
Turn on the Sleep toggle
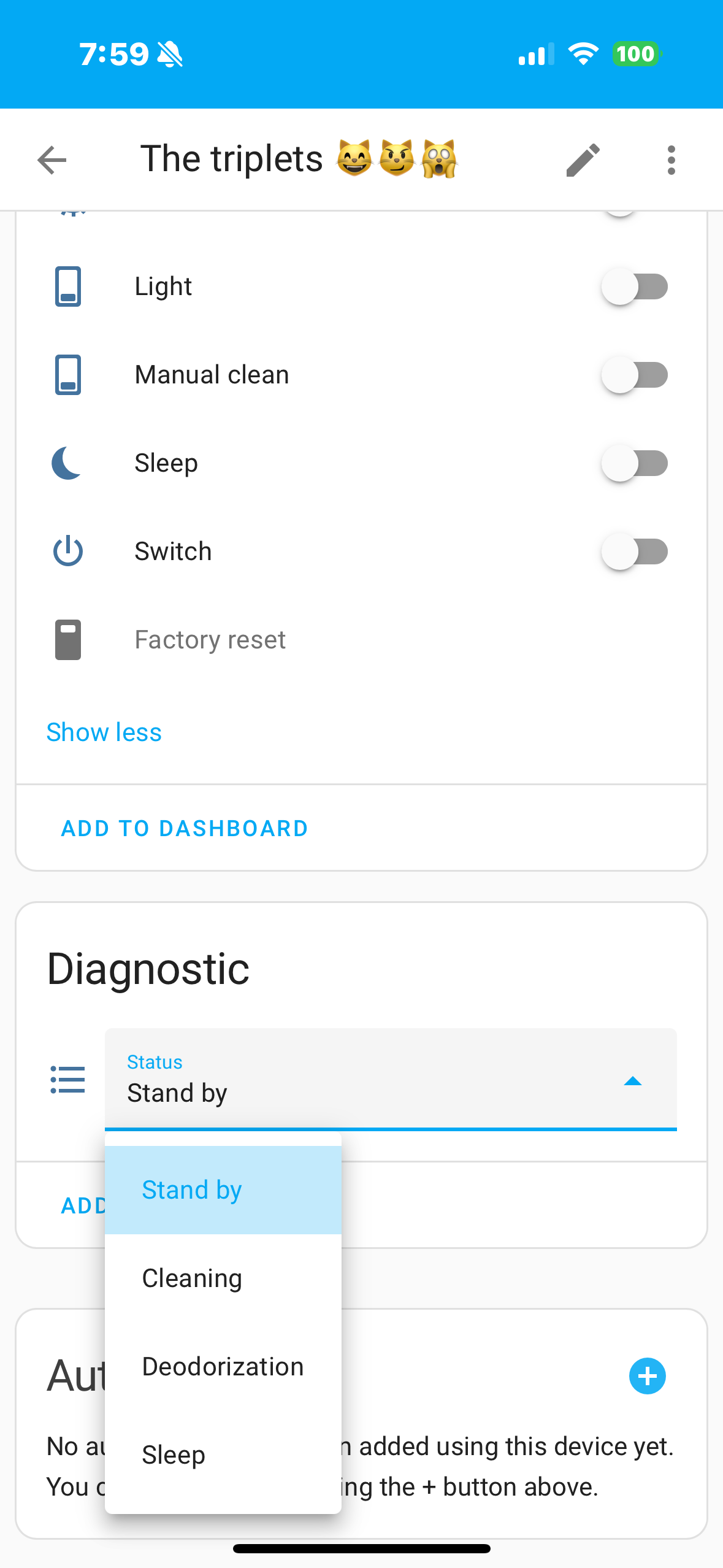[x=635, y=463]
